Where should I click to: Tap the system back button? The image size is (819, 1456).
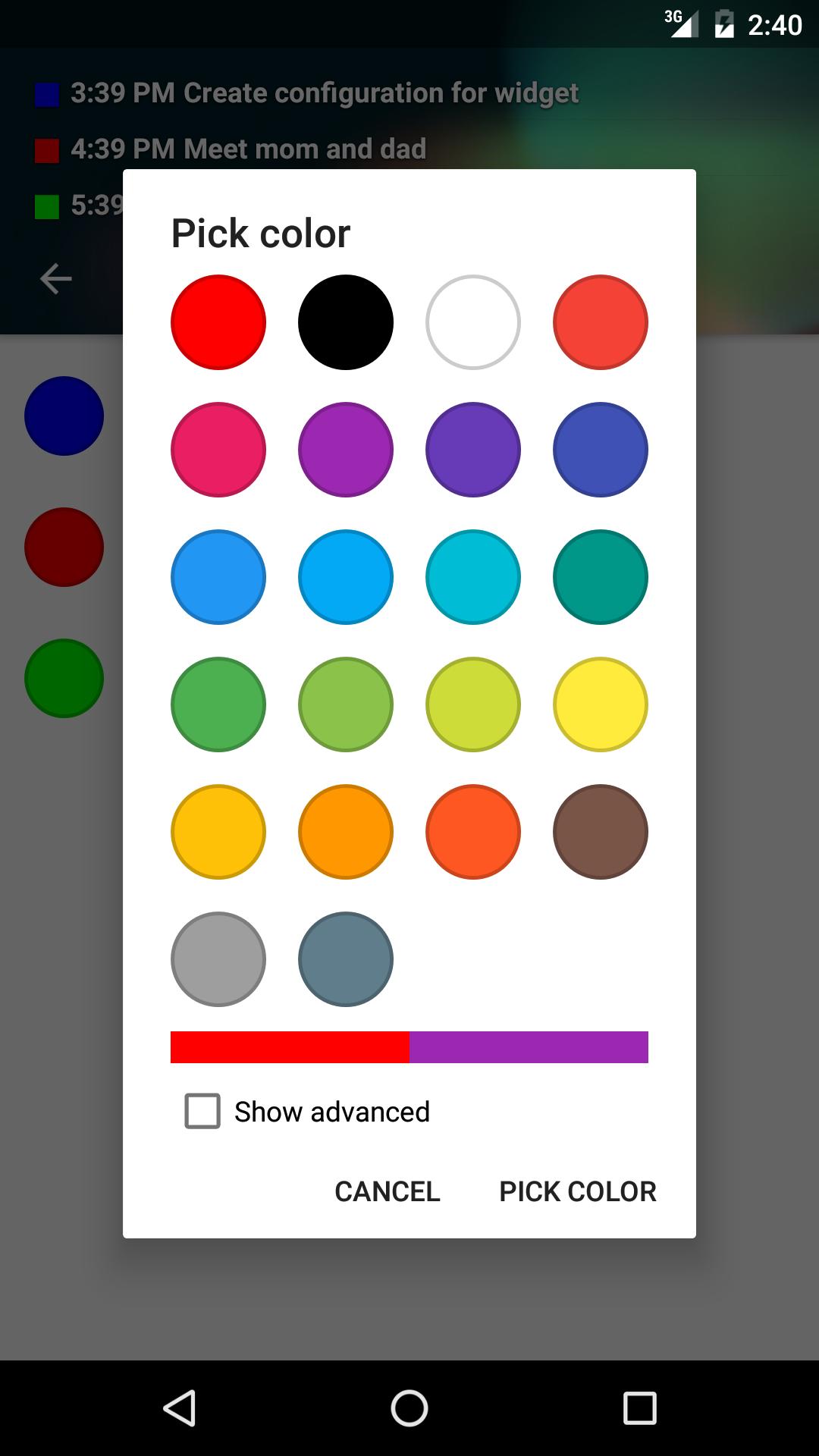[180, 1408]
